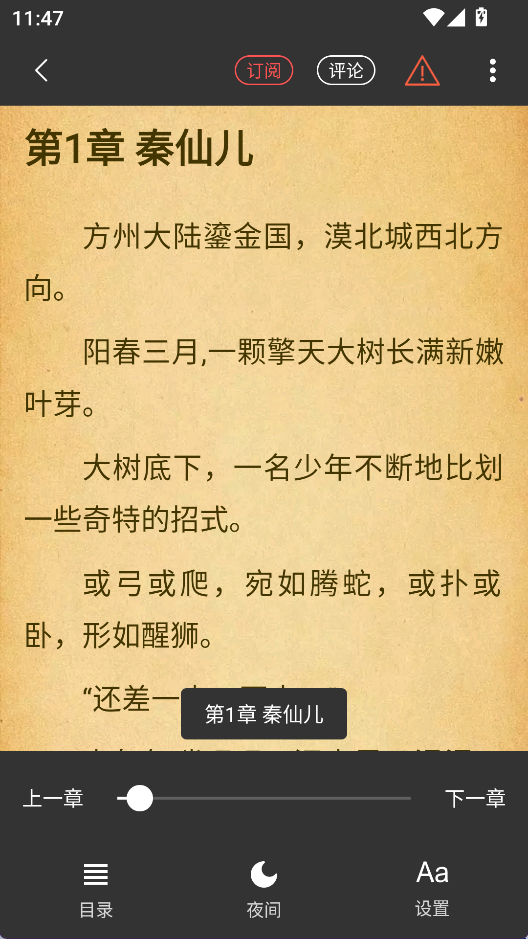Go to previous chapter via 上一章
The width and height of the screenshot is (528, 939).
coord(53,798)
